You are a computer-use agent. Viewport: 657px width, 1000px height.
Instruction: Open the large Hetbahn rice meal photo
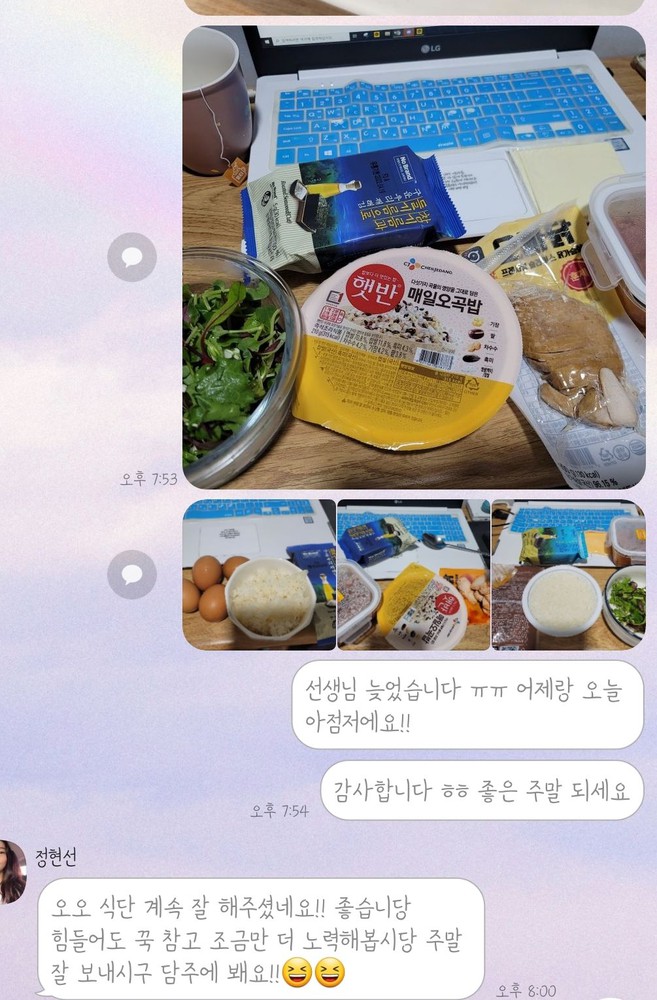(x=413, y=257)
